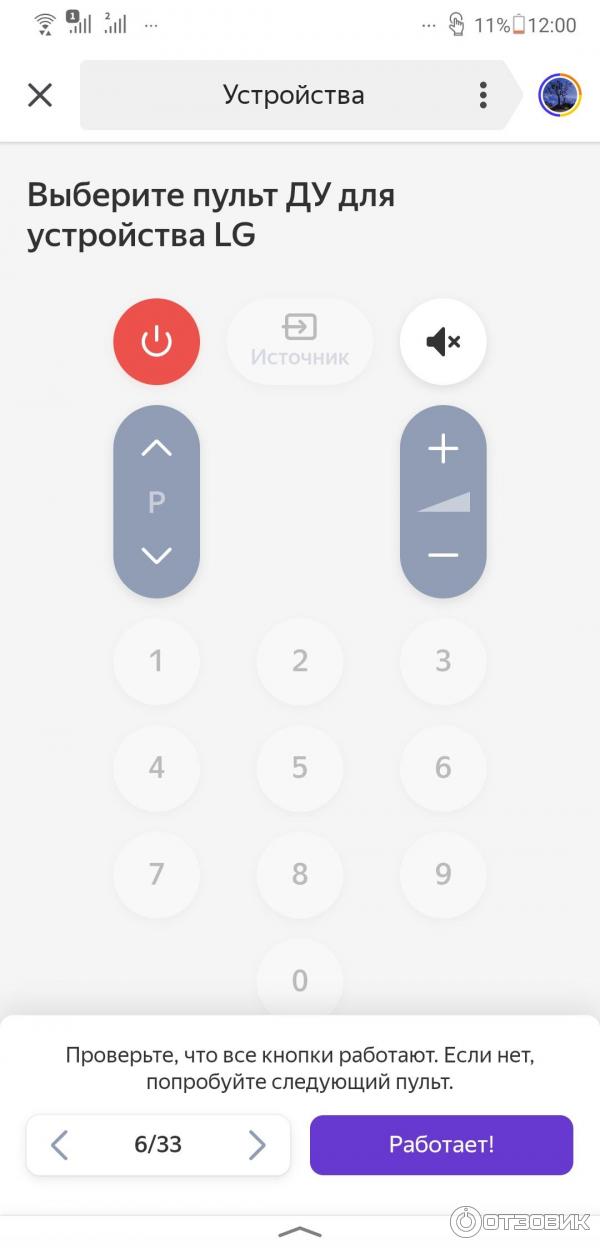Go to the previous remote variant
600x1248 pixels.
(x=60, y=1145)
